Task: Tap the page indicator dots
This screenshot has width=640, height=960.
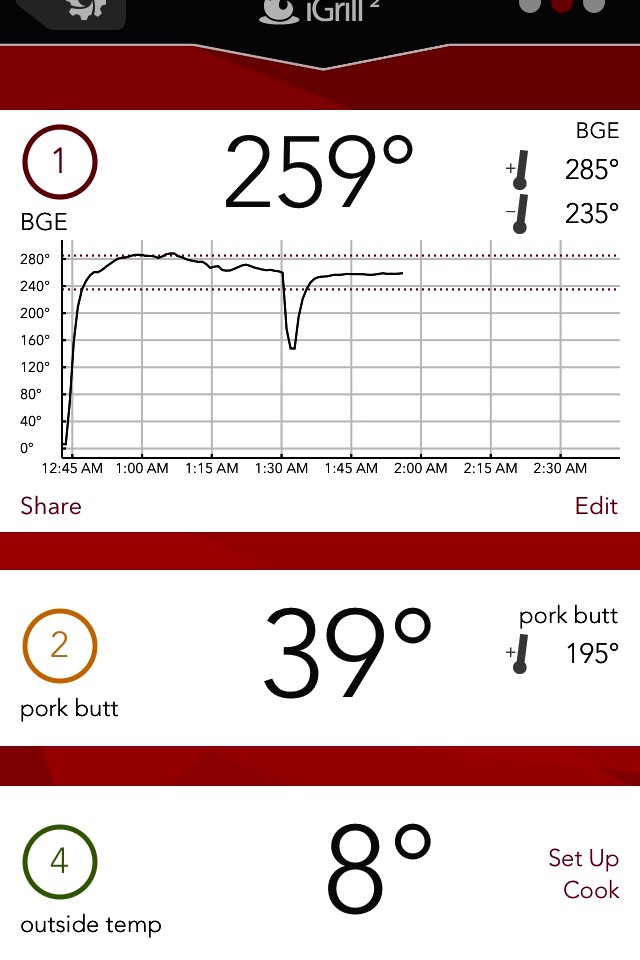Action: coord(562,5)
